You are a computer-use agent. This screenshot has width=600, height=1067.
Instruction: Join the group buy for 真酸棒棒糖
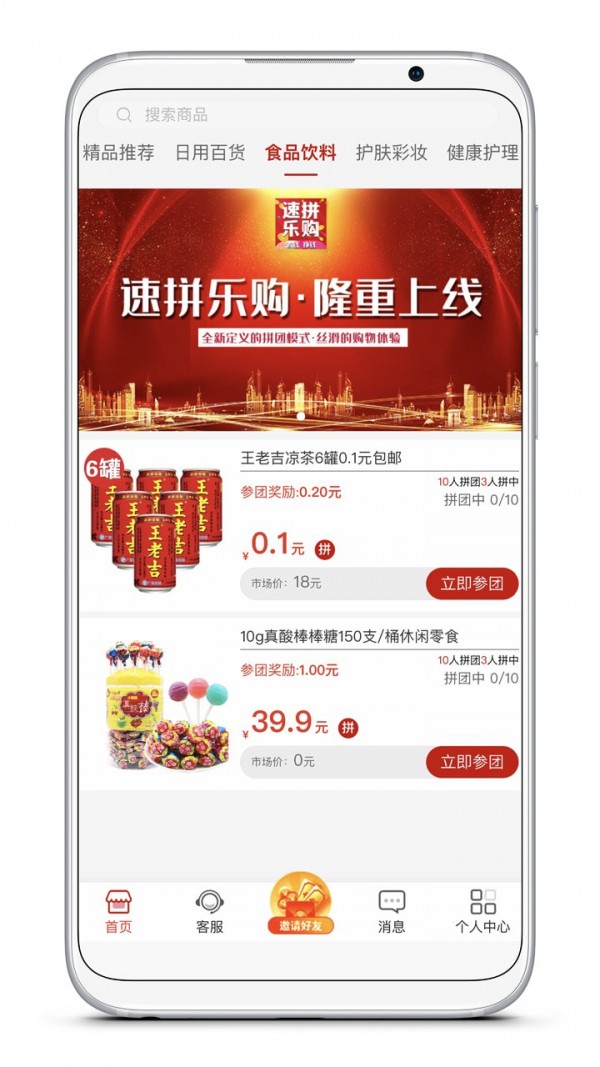point(472,762)
